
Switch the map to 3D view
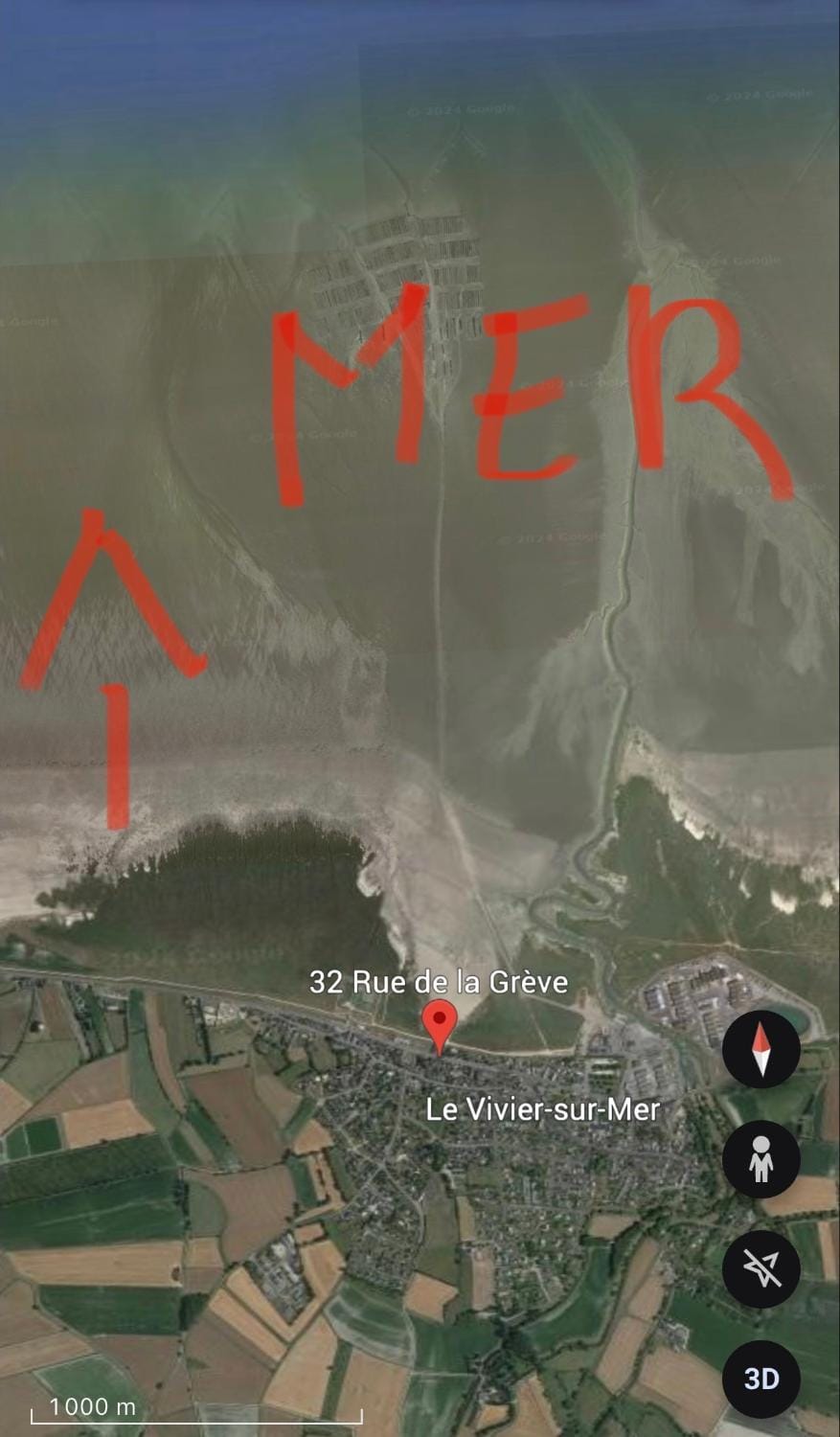click(761, 1379)
